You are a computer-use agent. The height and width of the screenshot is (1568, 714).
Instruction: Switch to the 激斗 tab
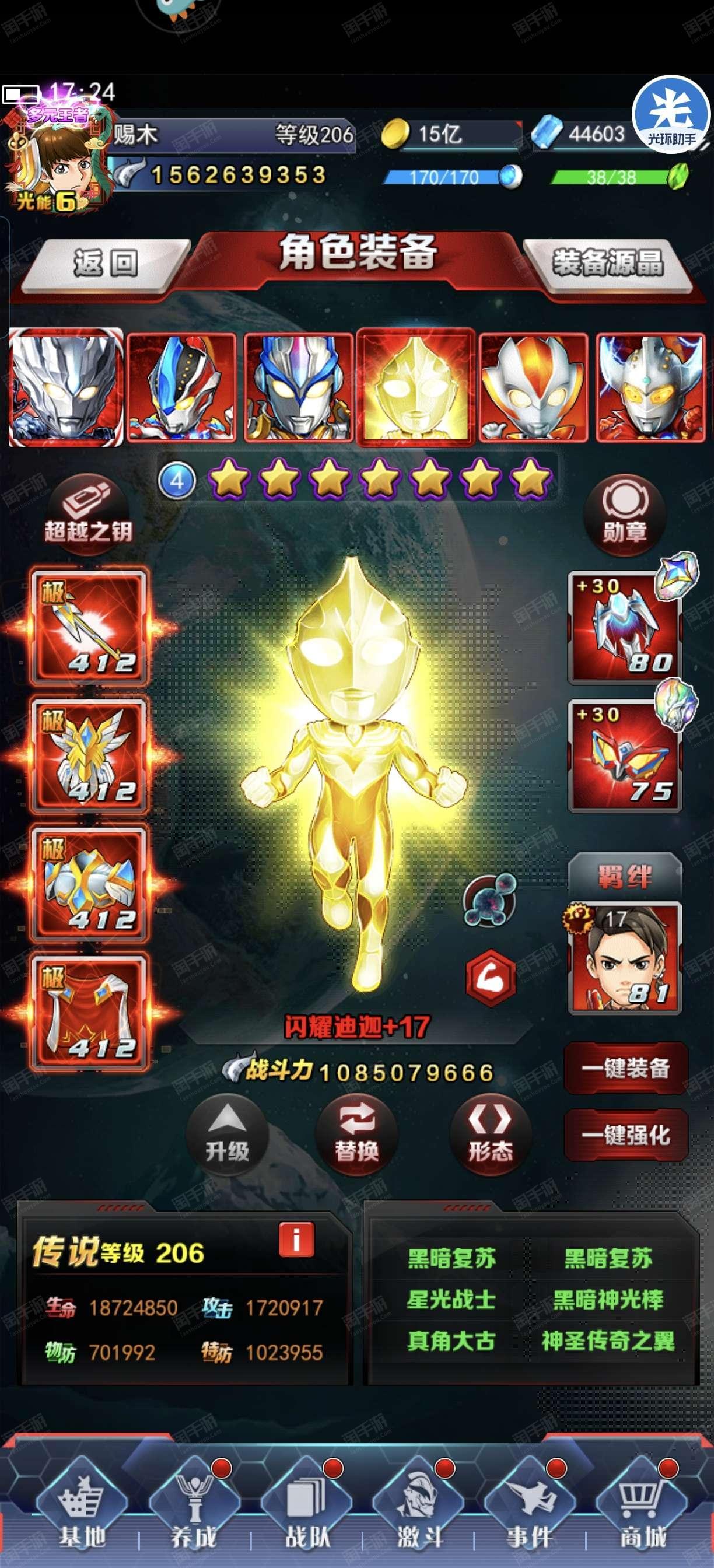click(418, 1507)
